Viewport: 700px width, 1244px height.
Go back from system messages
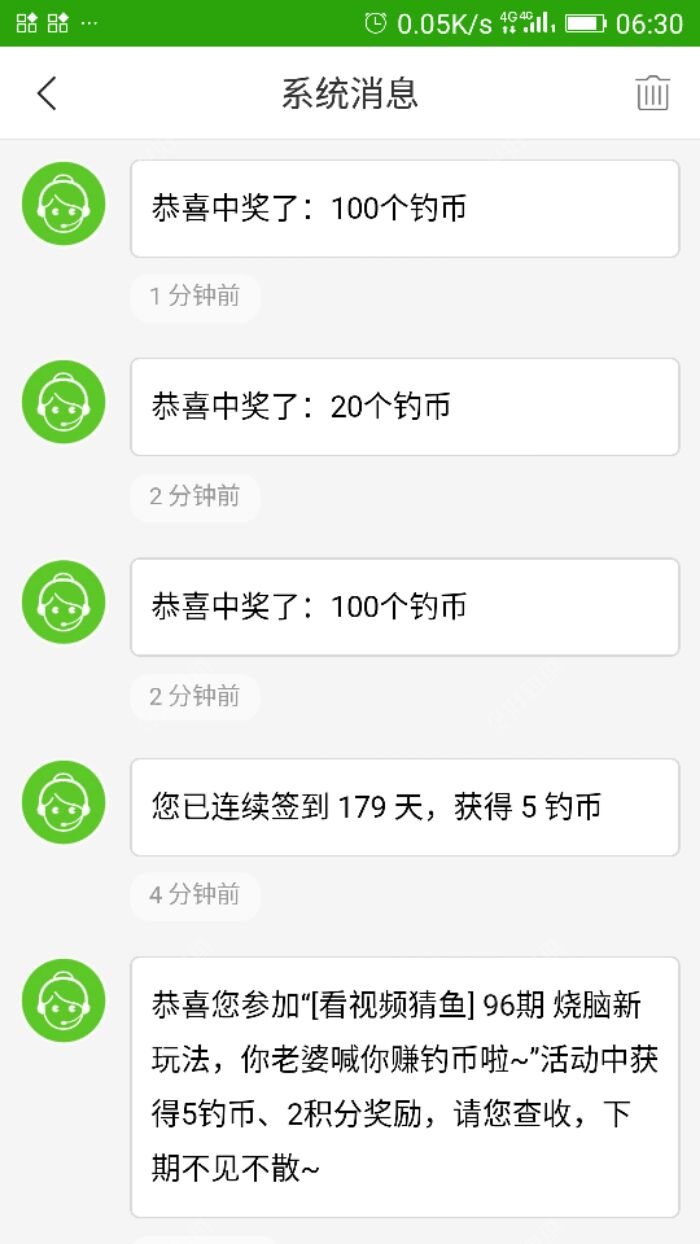(x=47, y=93)
